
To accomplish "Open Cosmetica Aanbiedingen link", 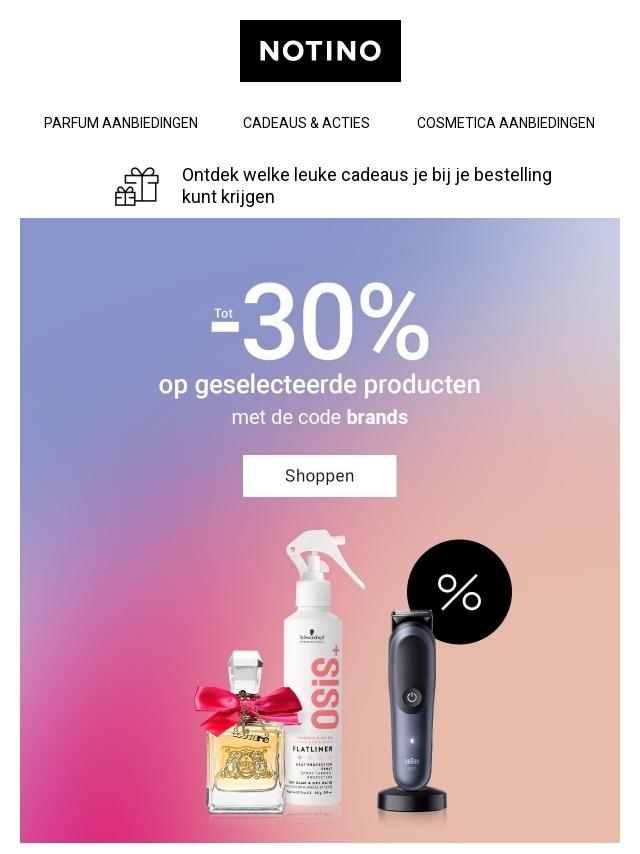I will pos(505,123).
